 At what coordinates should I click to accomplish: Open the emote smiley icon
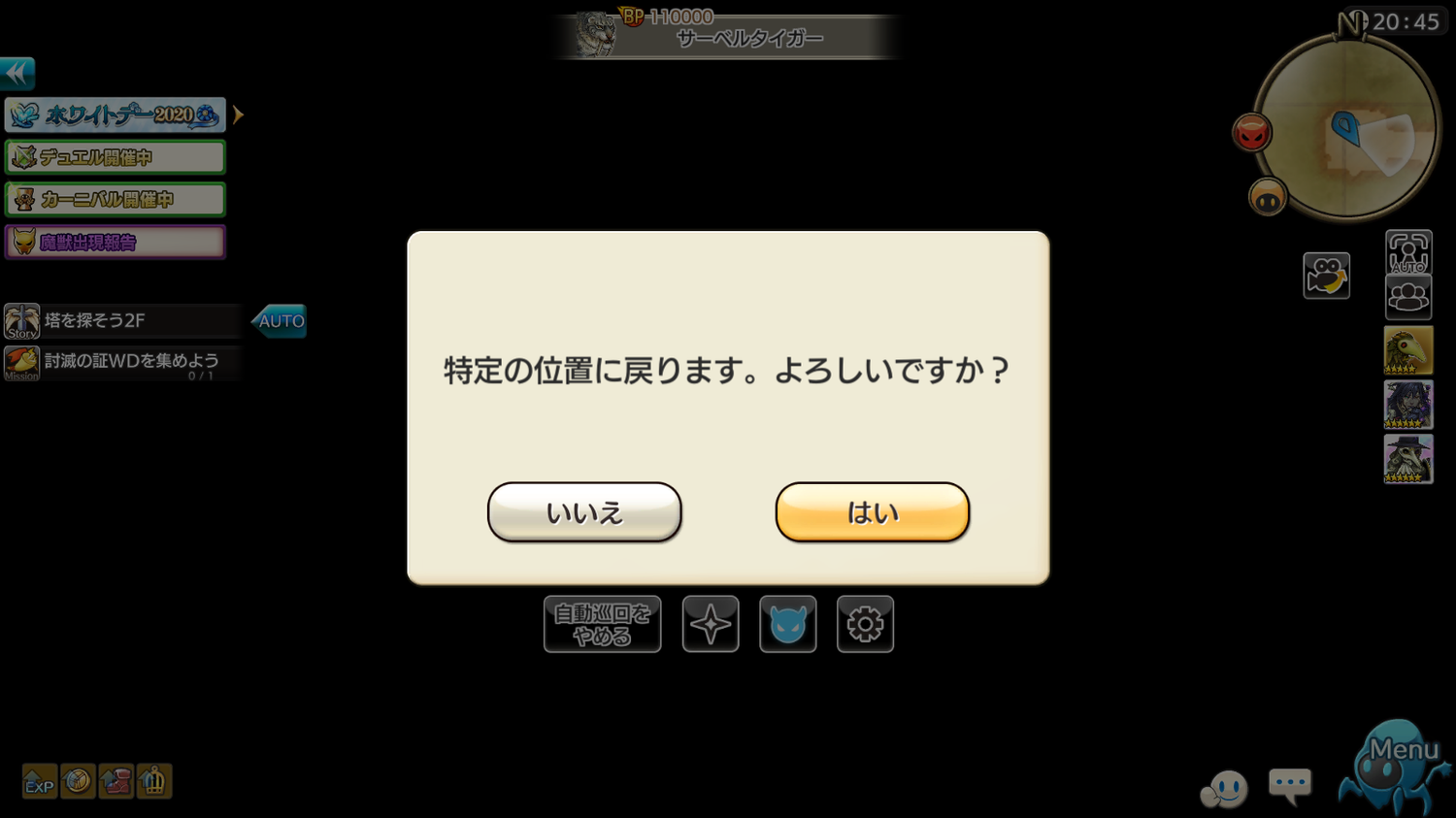pyautogui.click(x=1223, y=788)
